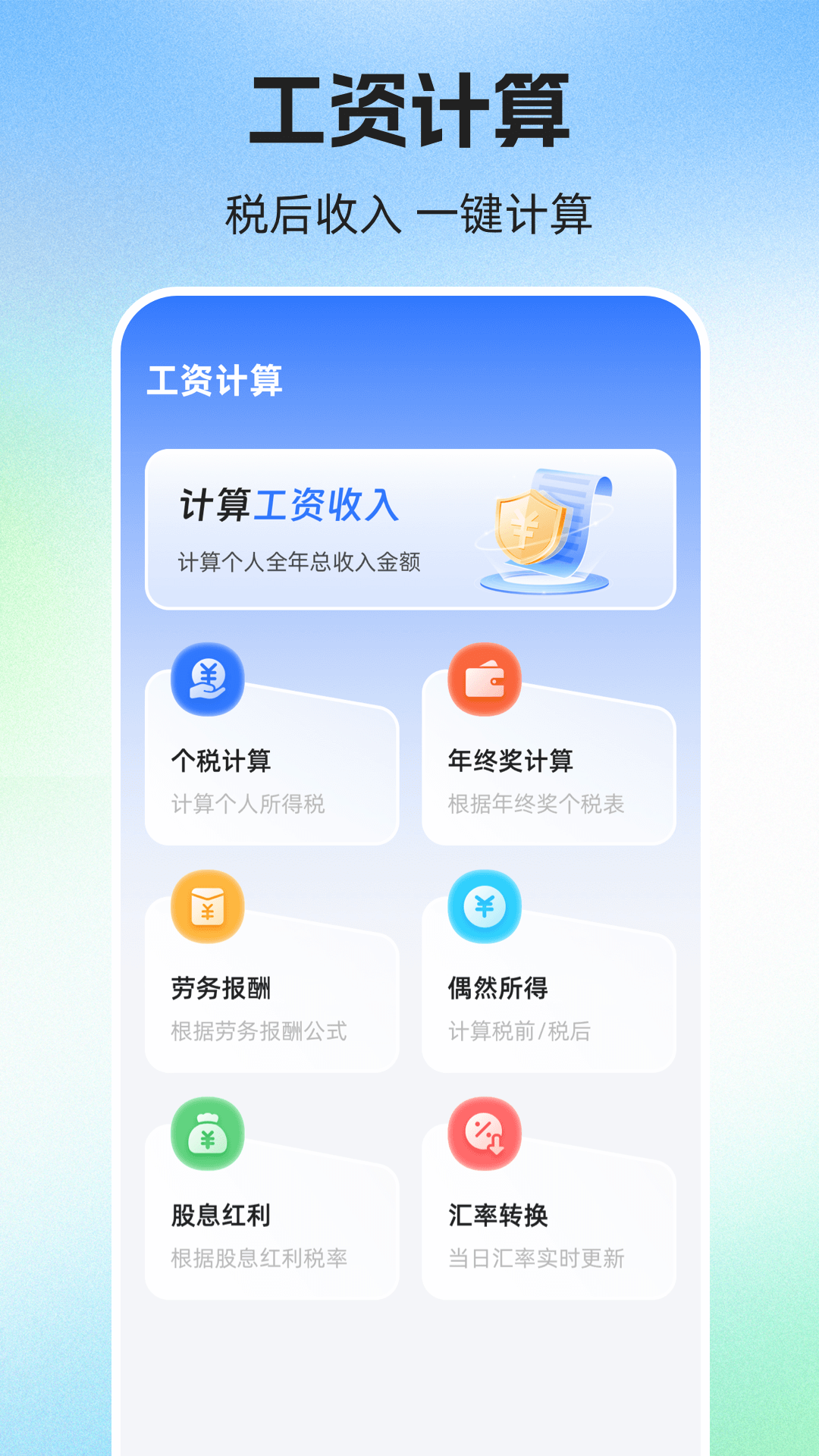Click the 计算个人全年总收入金额 subtitle text
The width and height of the screenshot is (819, 1456).
(x=303, y=560)
